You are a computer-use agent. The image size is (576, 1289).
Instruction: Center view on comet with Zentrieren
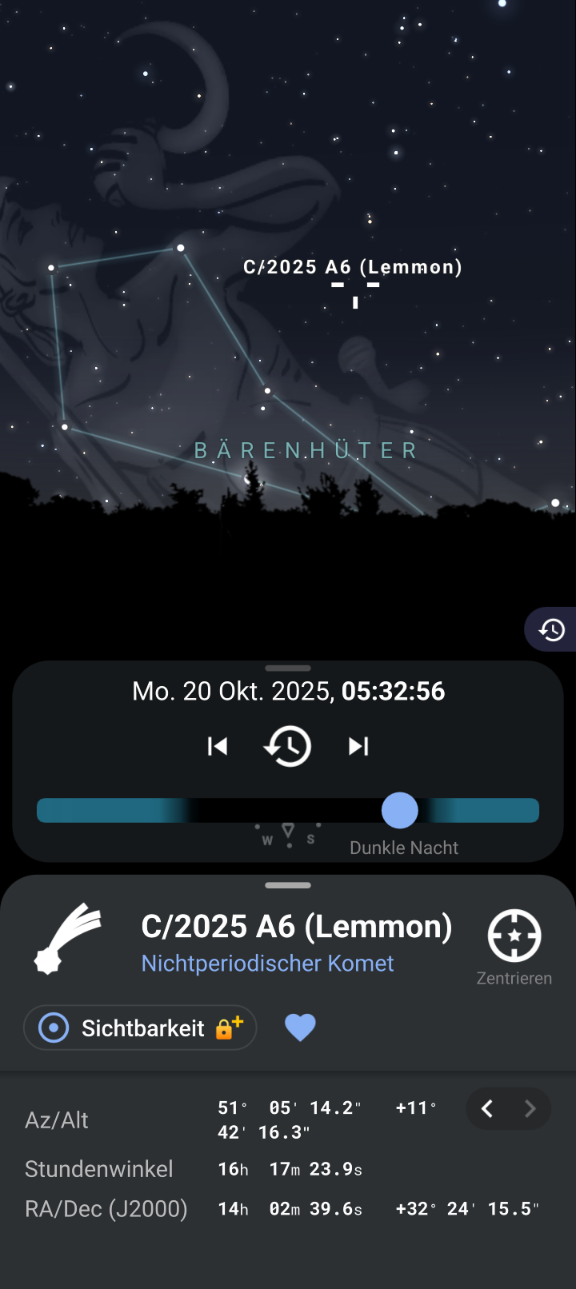[514, 947]
